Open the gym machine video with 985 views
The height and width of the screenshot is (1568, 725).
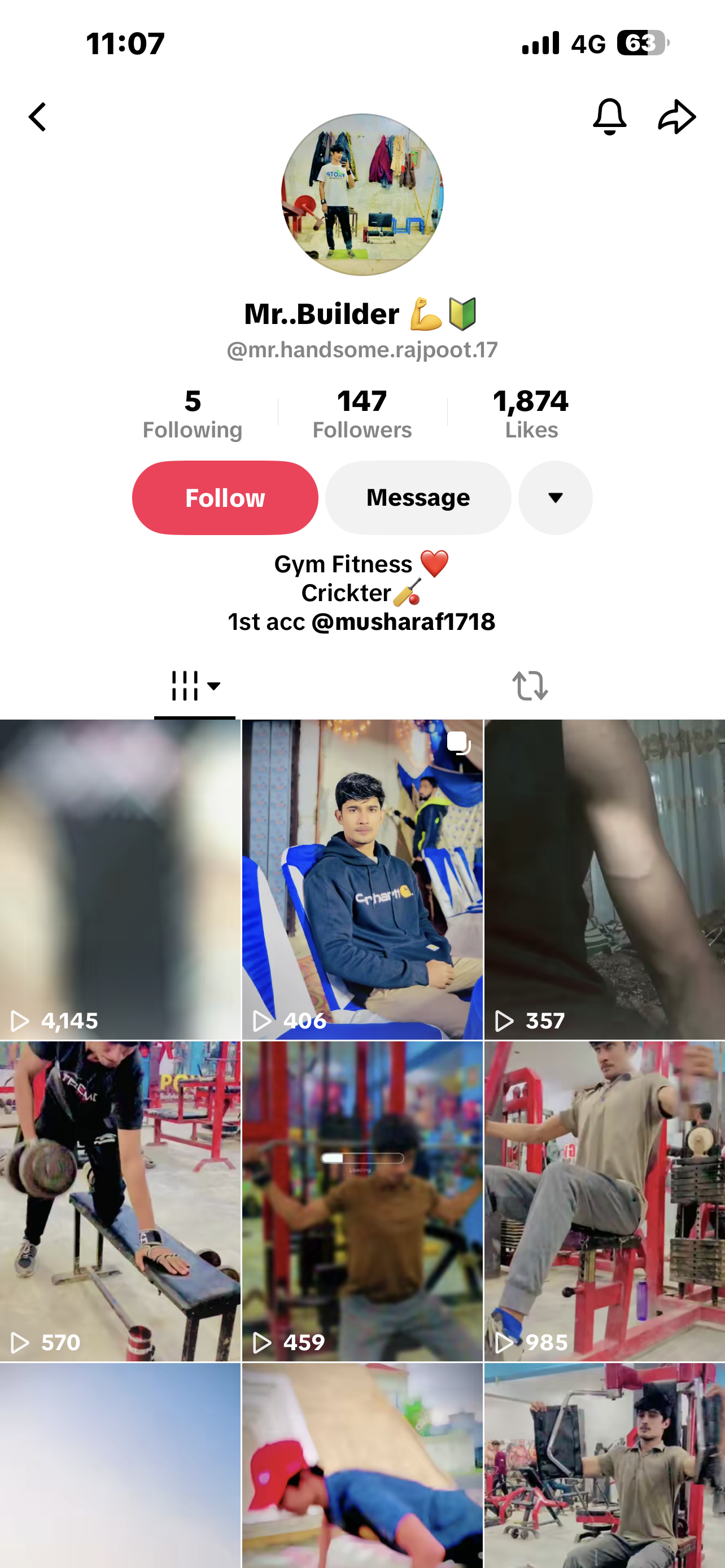point(605,1201)
